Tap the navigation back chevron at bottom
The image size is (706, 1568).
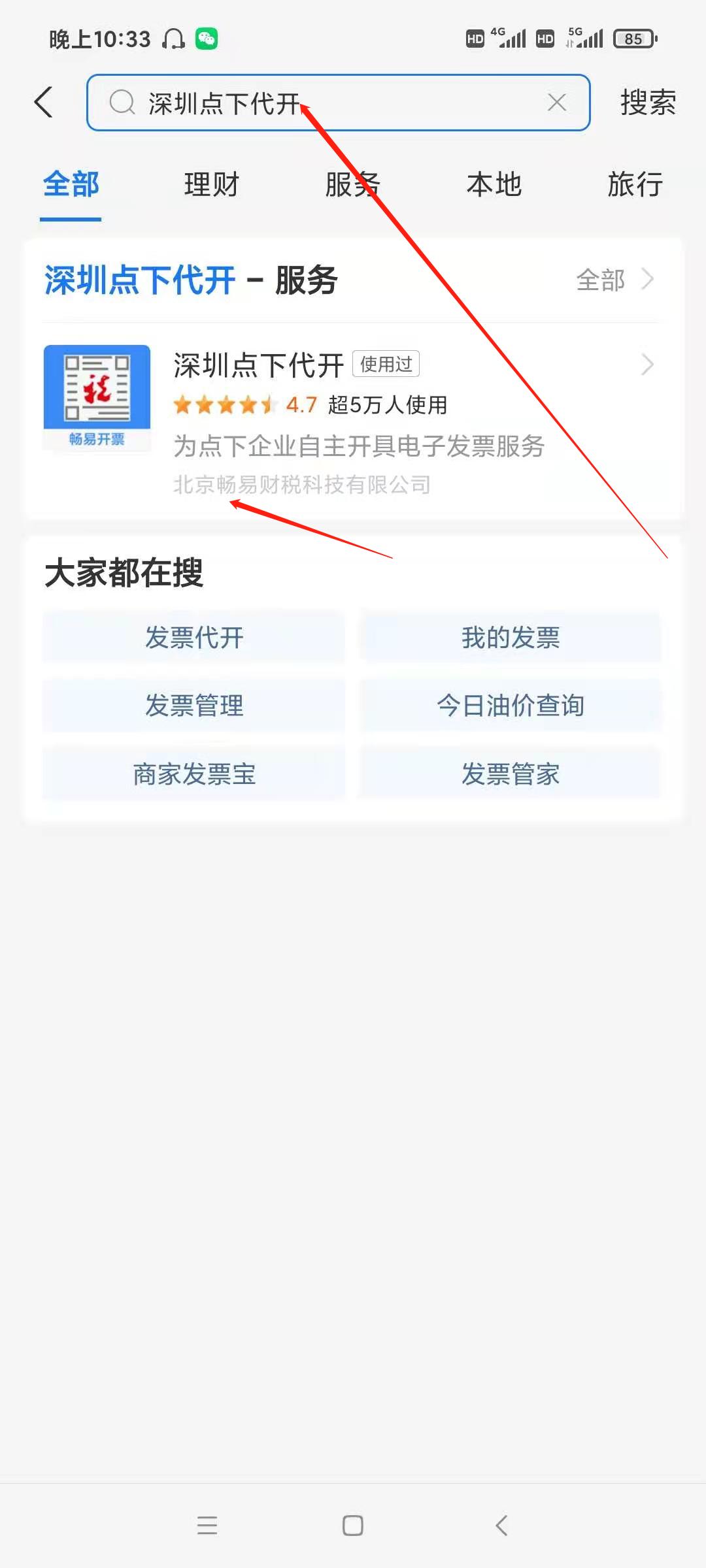point(501,1526)
